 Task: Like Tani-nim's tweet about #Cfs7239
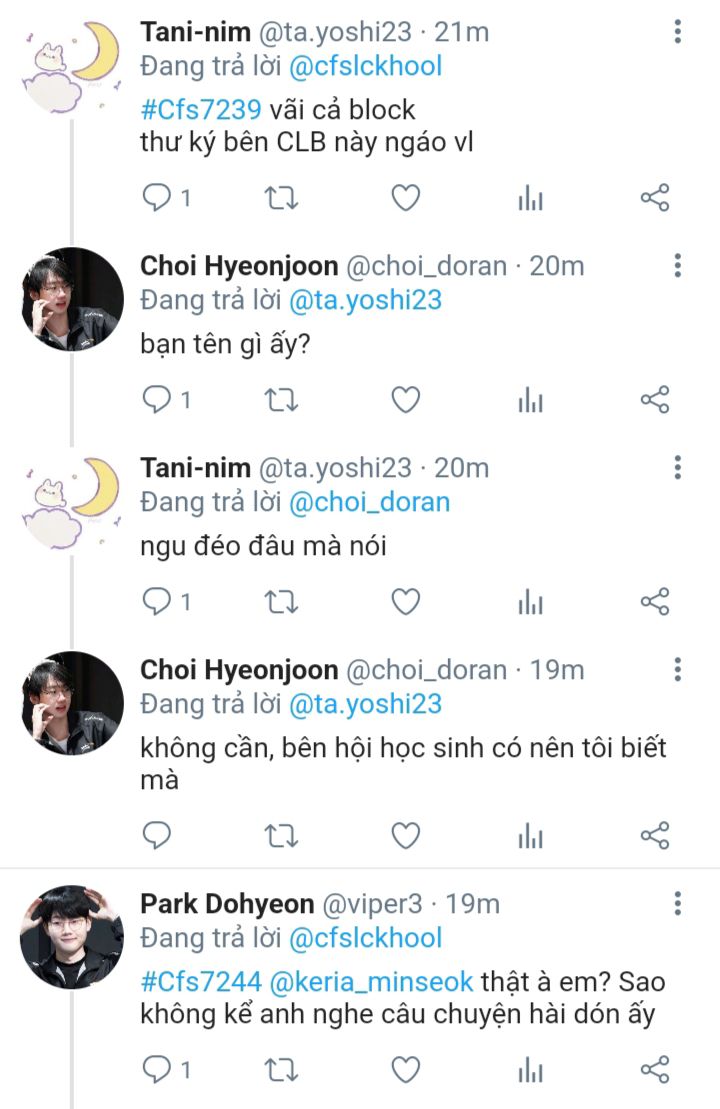[404, 199]
